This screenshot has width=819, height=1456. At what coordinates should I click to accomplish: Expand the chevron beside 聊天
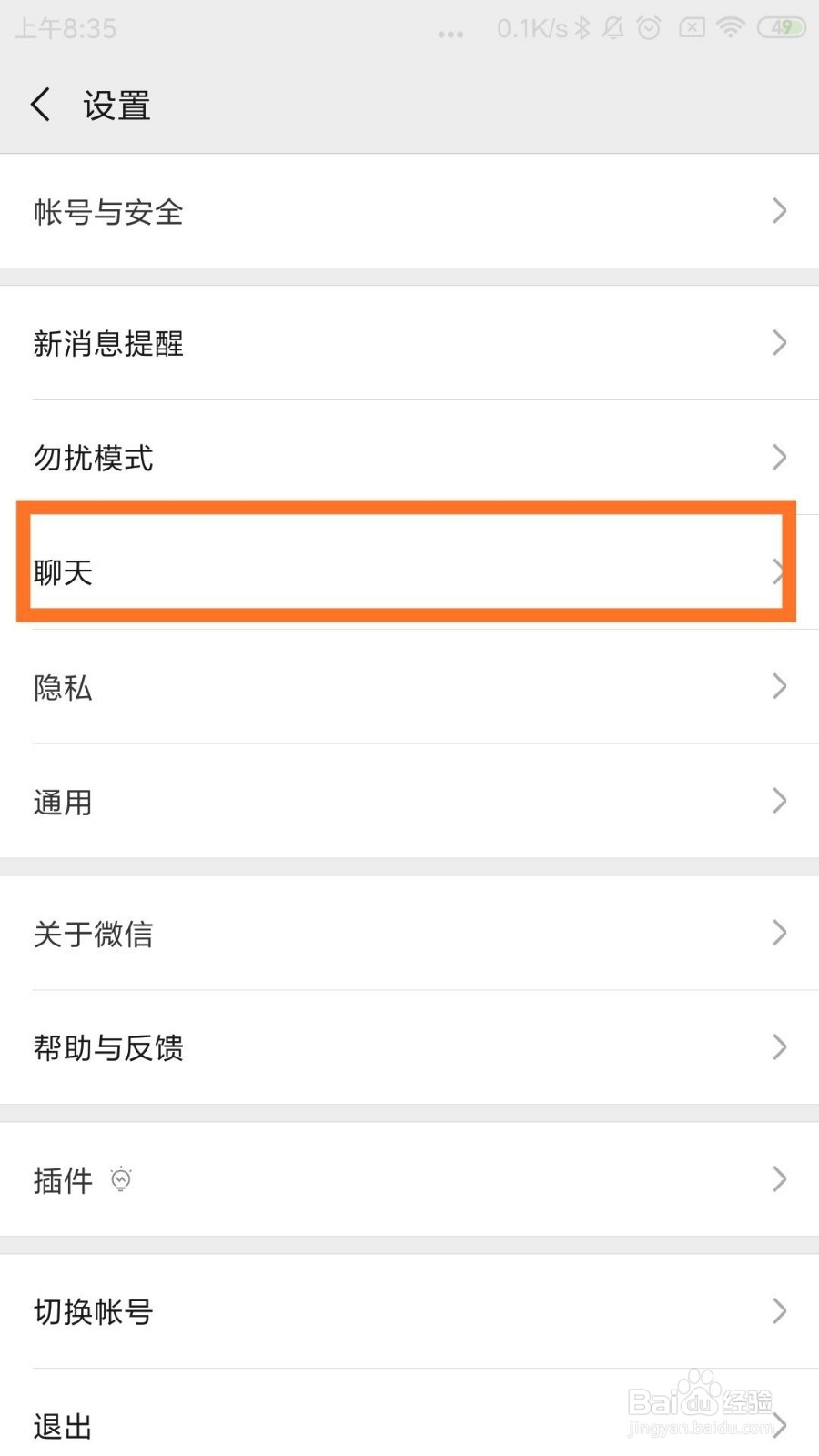click(778, 571)
